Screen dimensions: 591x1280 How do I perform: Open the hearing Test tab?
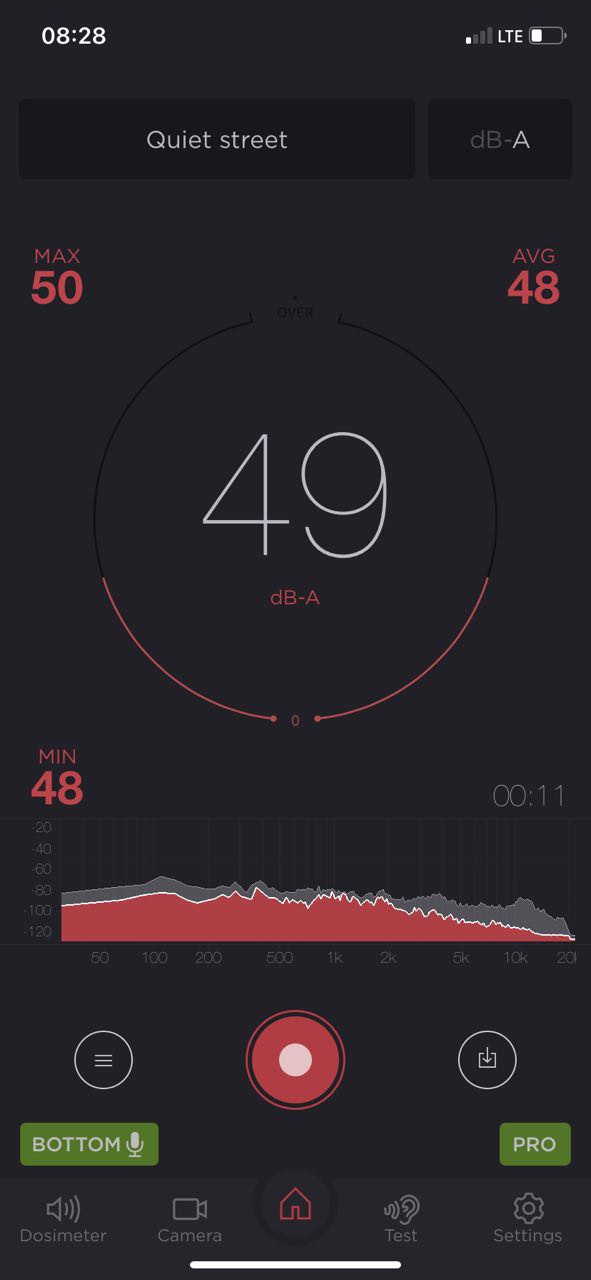(401, 1220)
